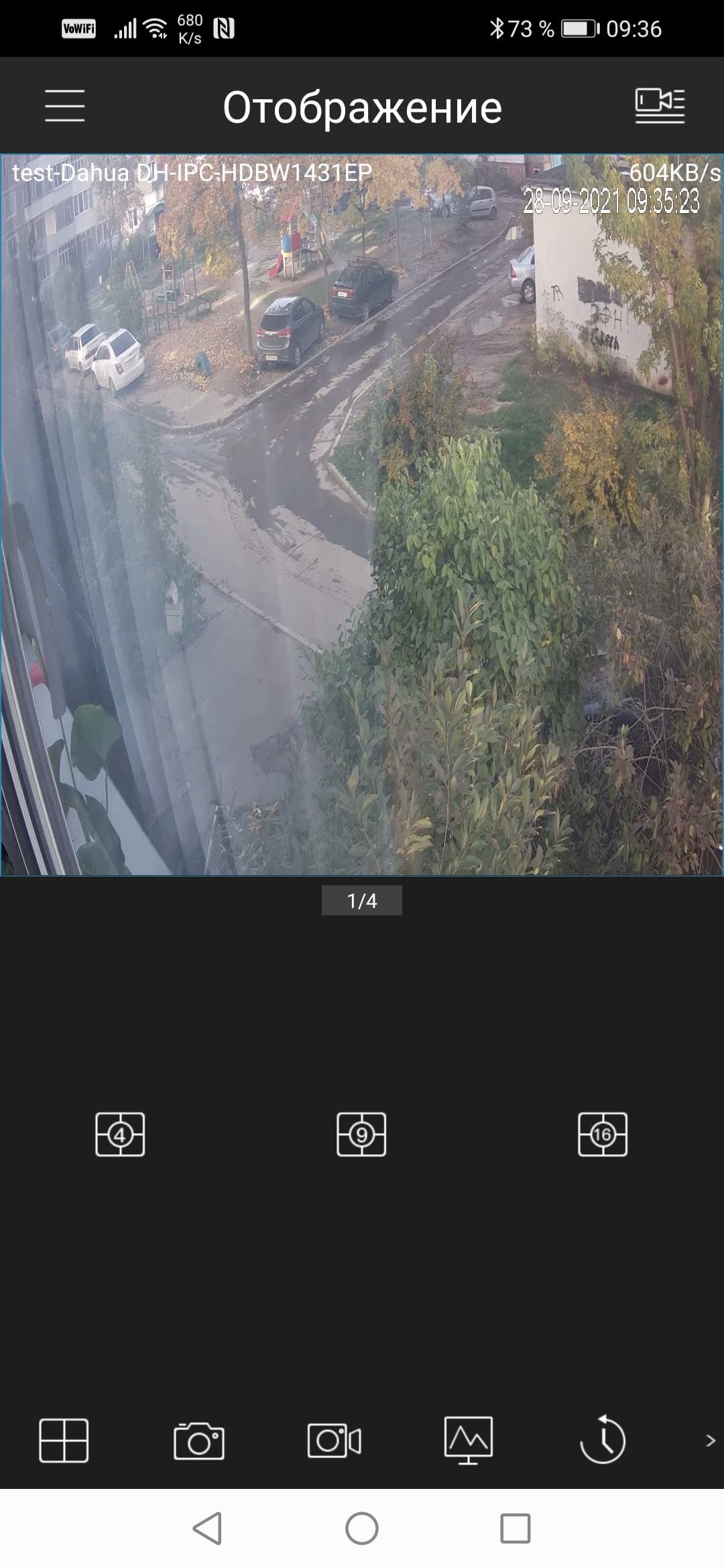Start video recording
The width and height of the screenshot is (724, 1568).
click(334, 1440)
